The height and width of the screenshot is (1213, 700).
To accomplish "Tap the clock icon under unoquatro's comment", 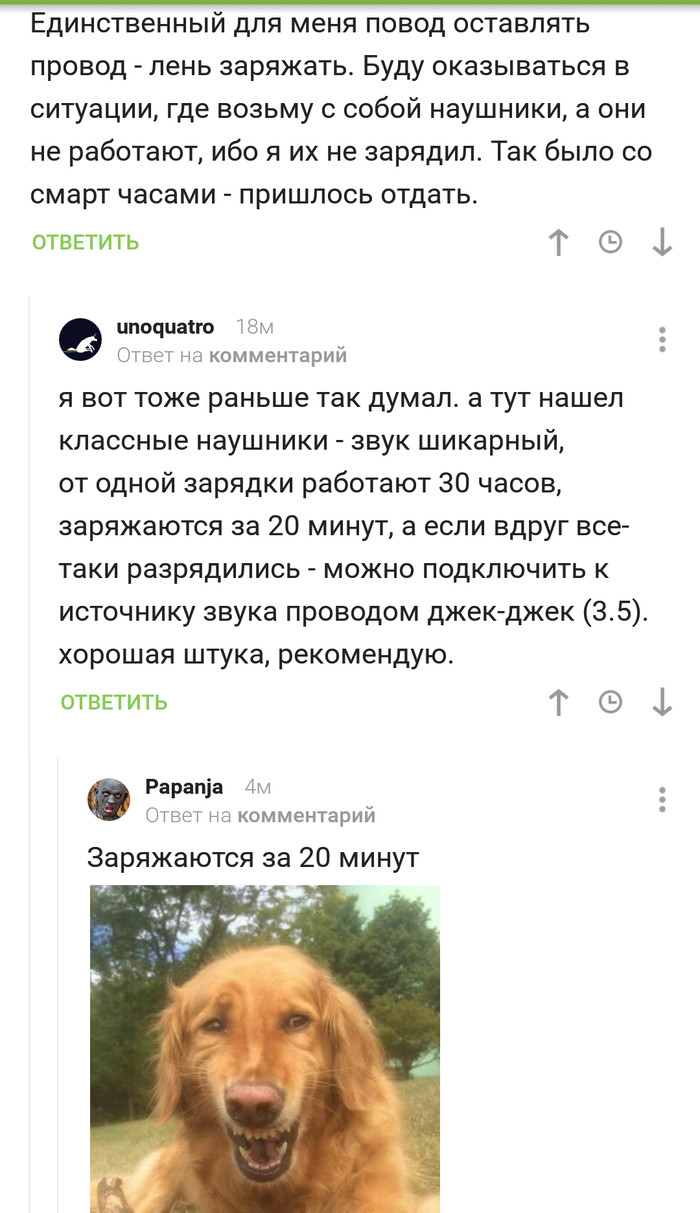I will (x=610, y=702).
